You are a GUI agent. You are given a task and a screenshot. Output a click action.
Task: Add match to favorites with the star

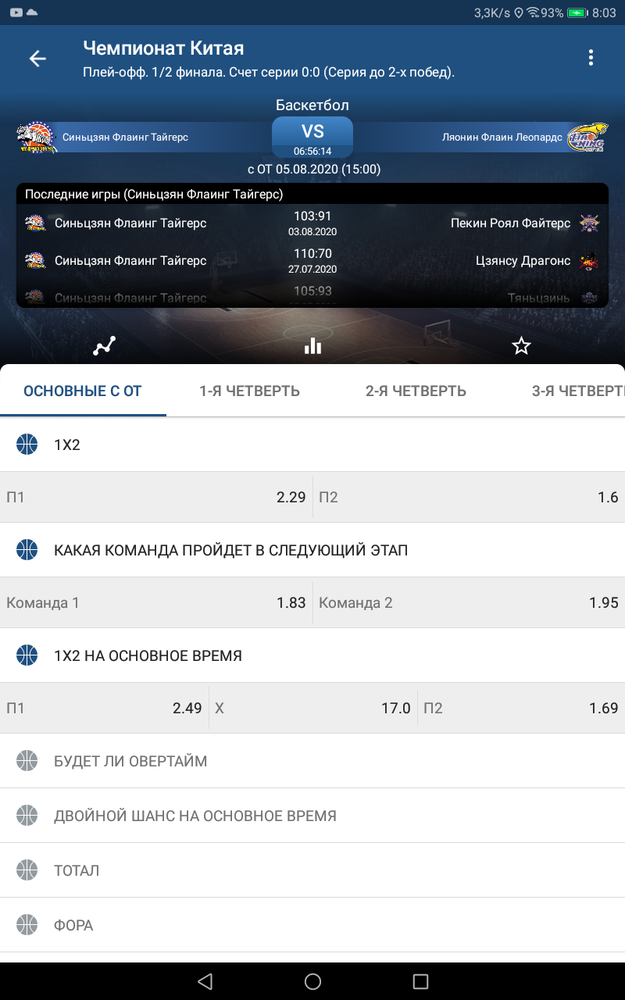pyautogui.click(x=521, y=346)
